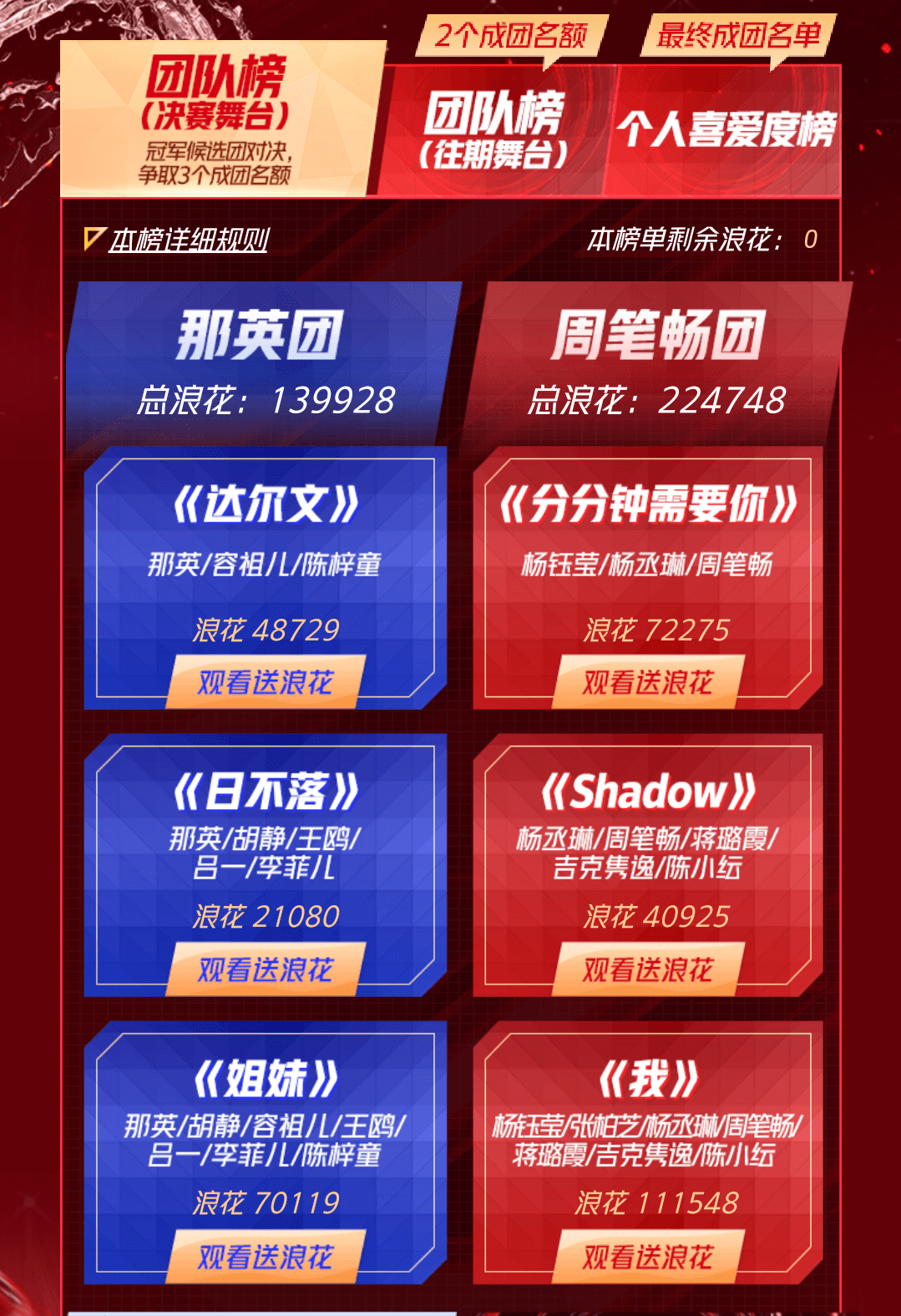Switch to 团队榜（往期舞台） tab
Viewport: 901px width, 1316px height.
pyautogui.click(x=494, y=129)
